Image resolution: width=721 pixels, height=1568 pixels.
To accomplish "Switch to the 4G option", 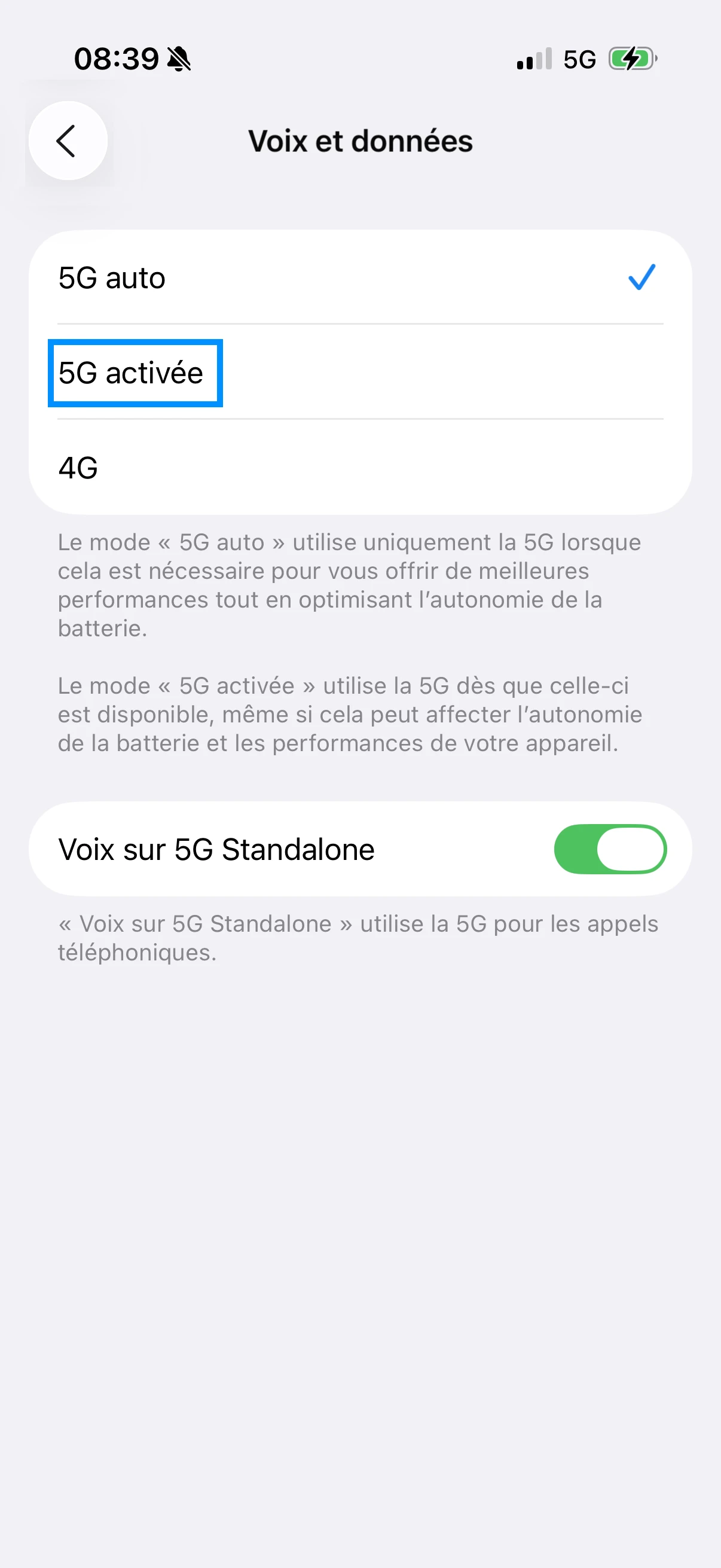I will 359,468.
